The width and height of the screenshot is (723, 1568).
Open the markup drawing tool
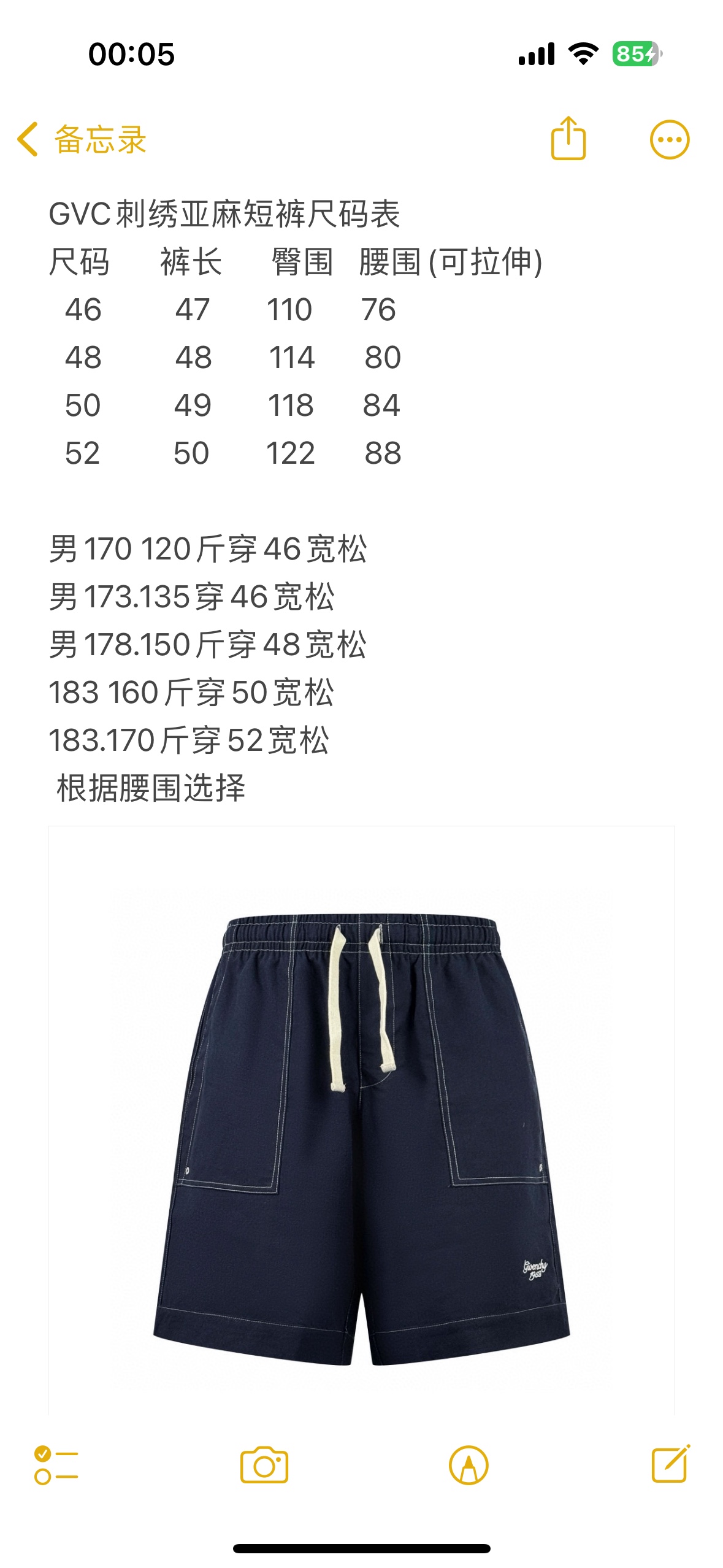[x=469, y=1465]
